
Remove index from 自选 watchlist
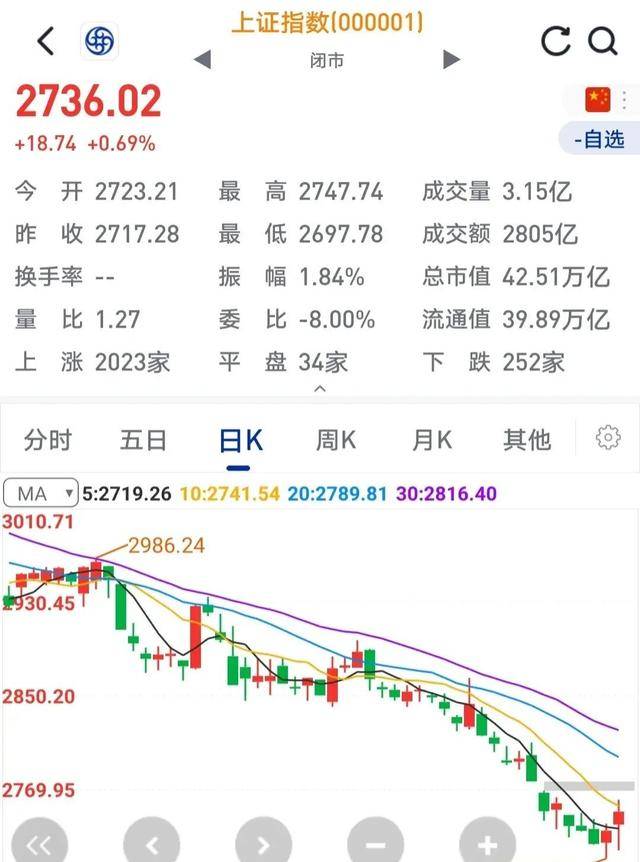(x=599, y=139)
